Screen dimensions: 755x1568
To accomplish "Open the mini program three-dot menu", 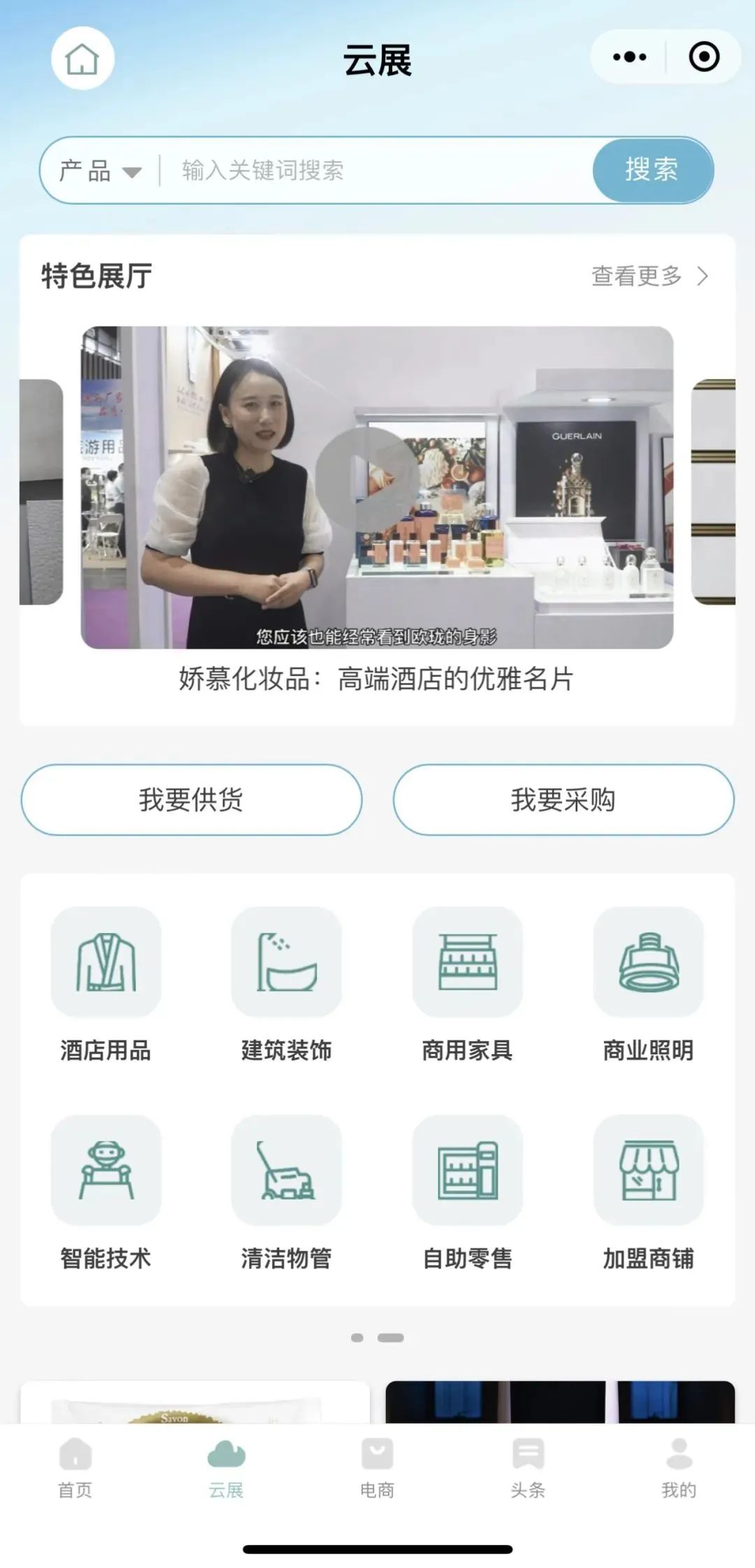I will pyautogui.click(x=629, y=57).
